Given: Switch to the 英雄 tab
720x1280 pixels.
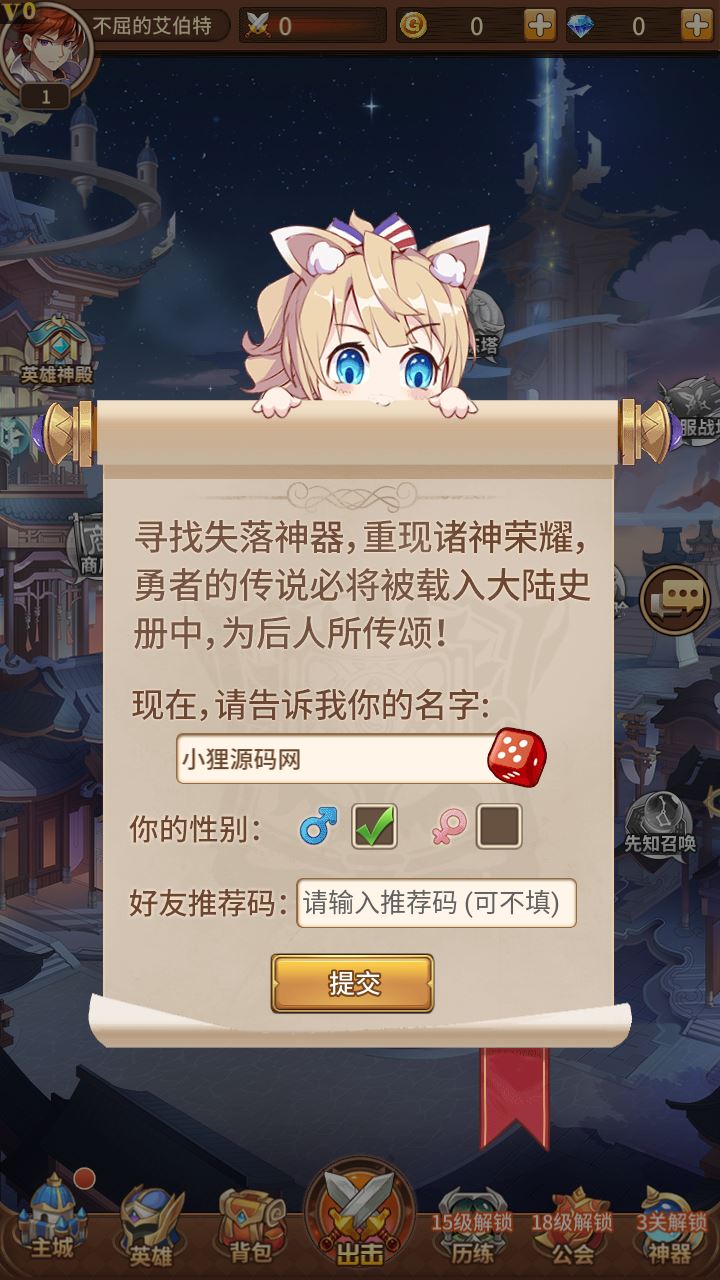Looking at the screenshot, I should pos(152,1225).
